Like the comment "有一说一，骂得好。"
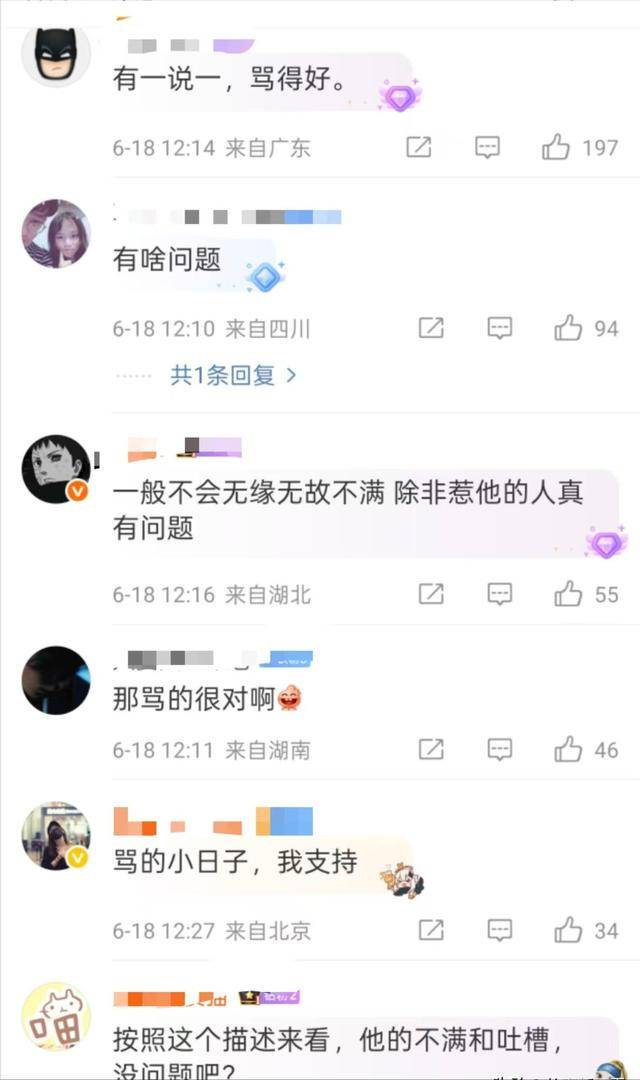Image resolution: width=640 pixels, height=1080 pixels. (555, 147)
